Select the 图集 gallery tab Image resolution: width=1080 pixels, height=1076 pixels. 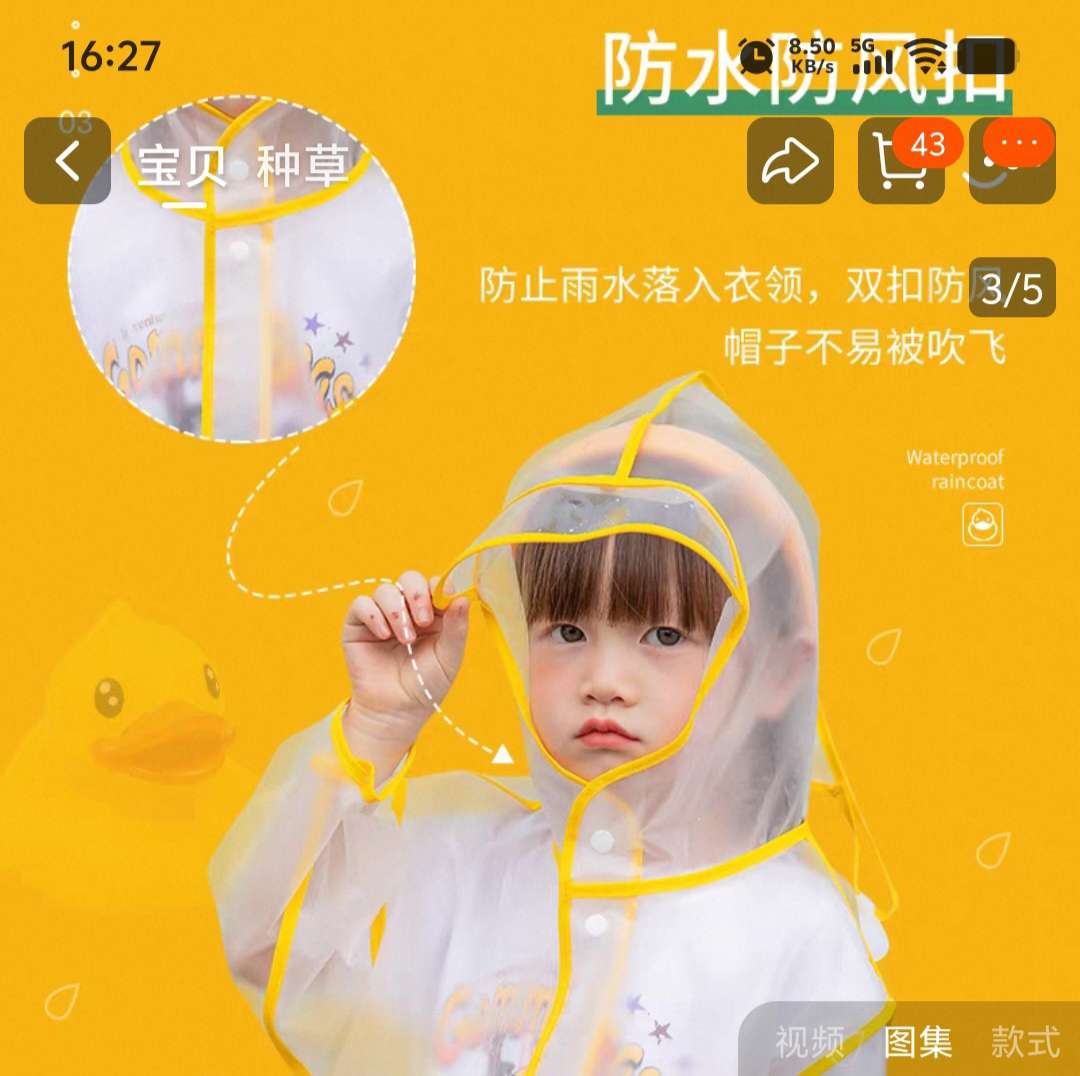click(x=918, y=1042)
